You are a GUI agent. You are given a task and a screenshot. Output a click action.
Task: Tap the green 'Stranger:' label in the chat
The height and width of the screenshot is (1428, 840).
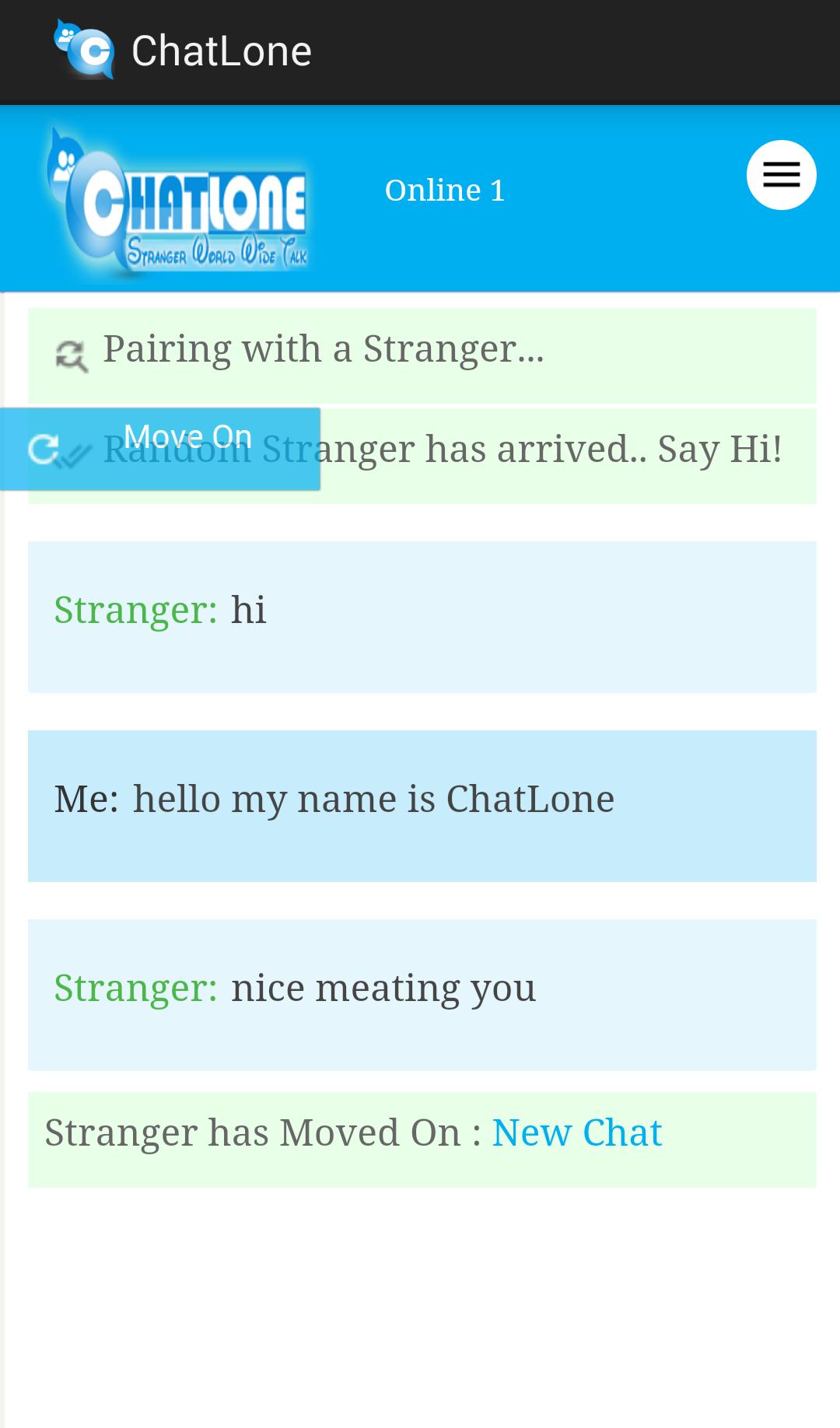coord(135,609)
